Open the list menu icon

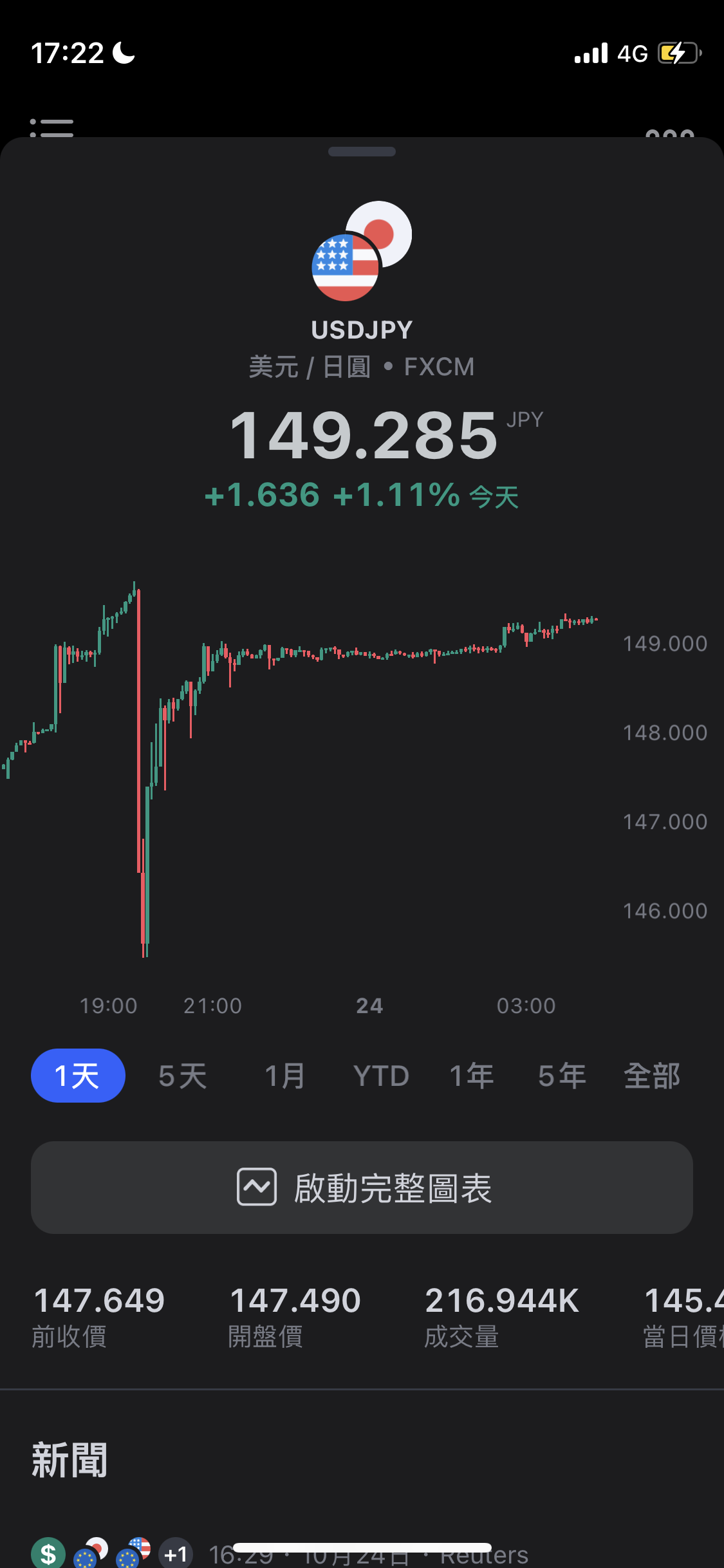pos(51,127)
